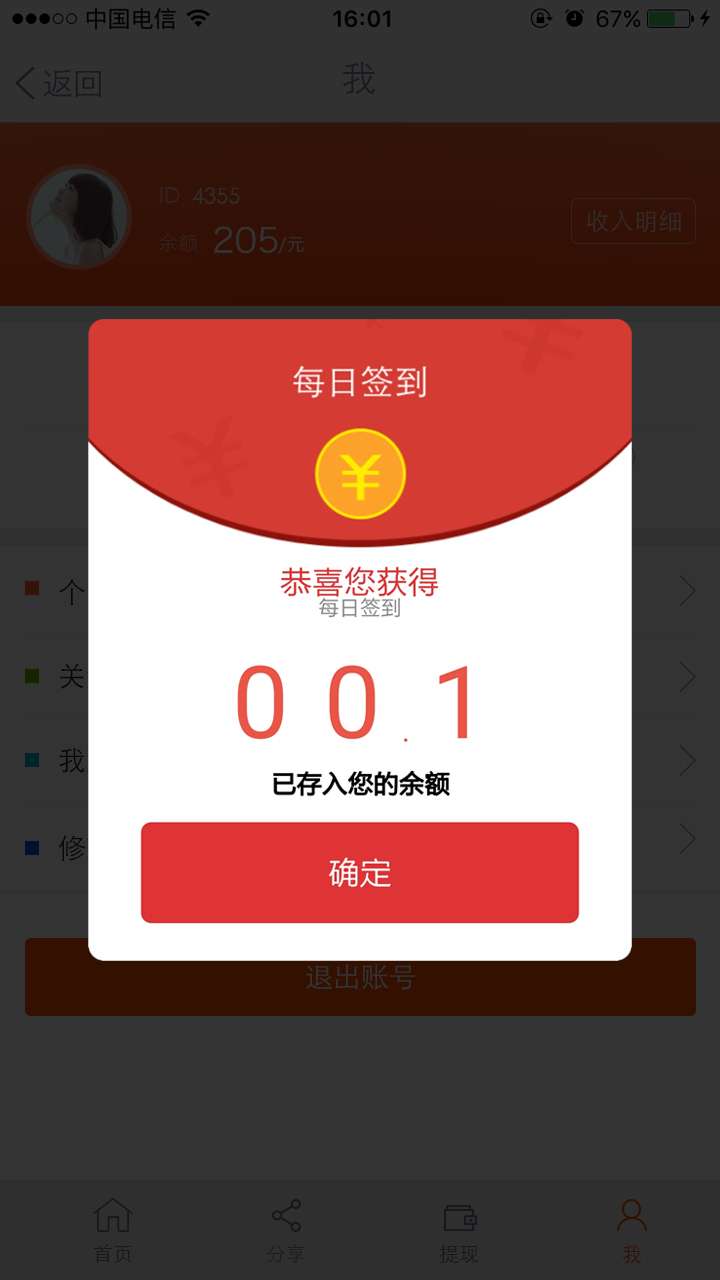Switch to the 分享 share tab

285,1230
